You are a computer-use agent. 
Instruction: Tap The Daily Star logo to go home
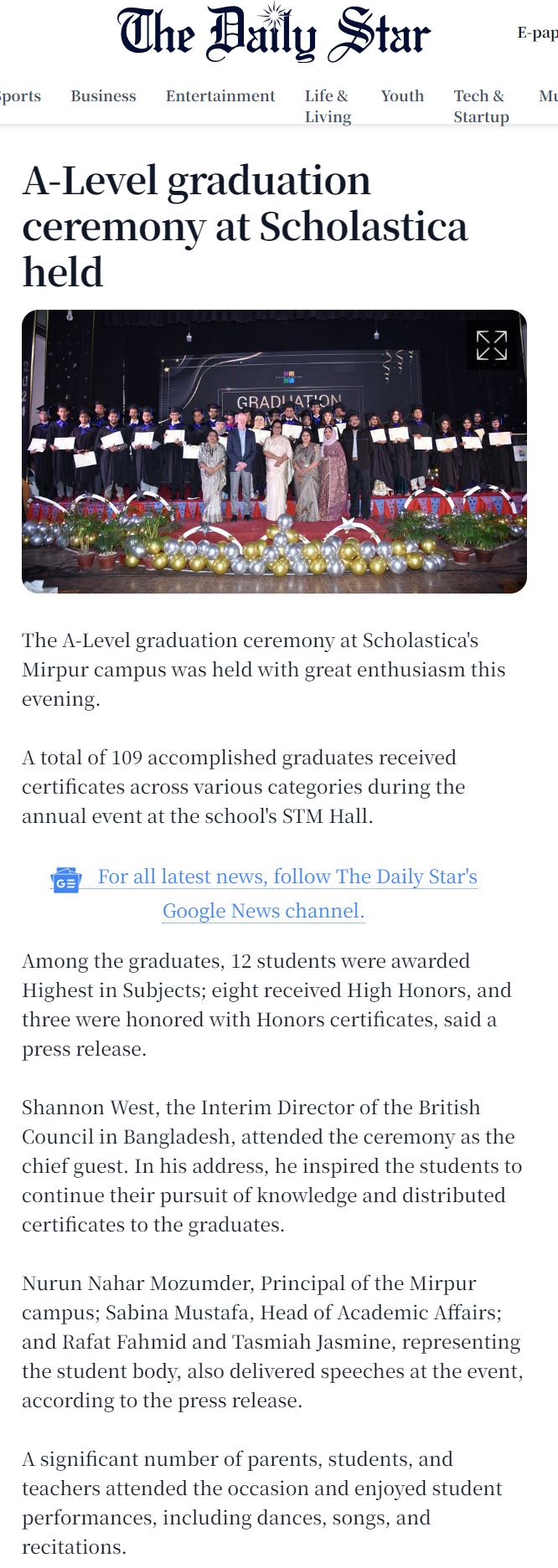click(x=274, y=33)
